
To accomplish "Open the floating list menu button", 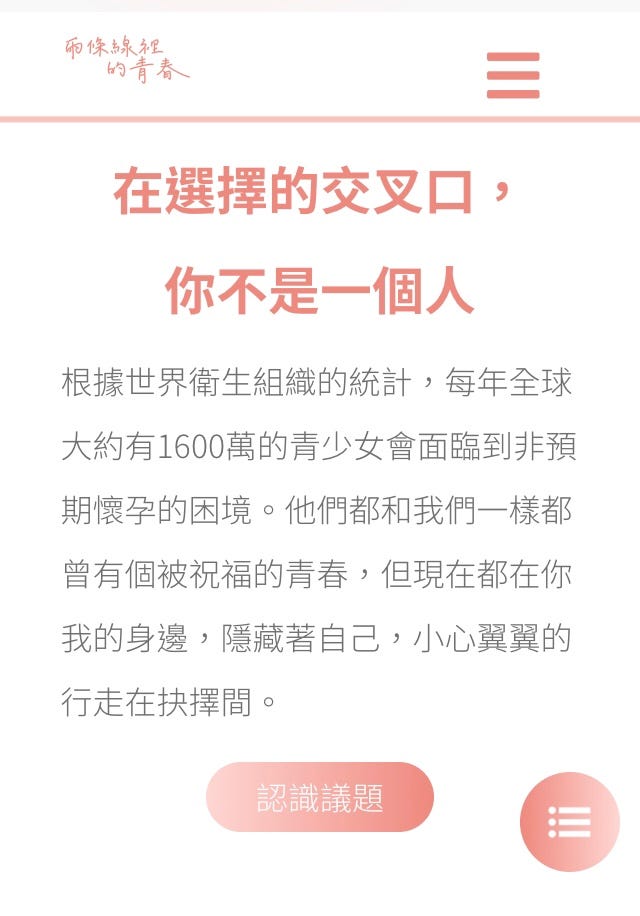I will click(x=569, y=822).
